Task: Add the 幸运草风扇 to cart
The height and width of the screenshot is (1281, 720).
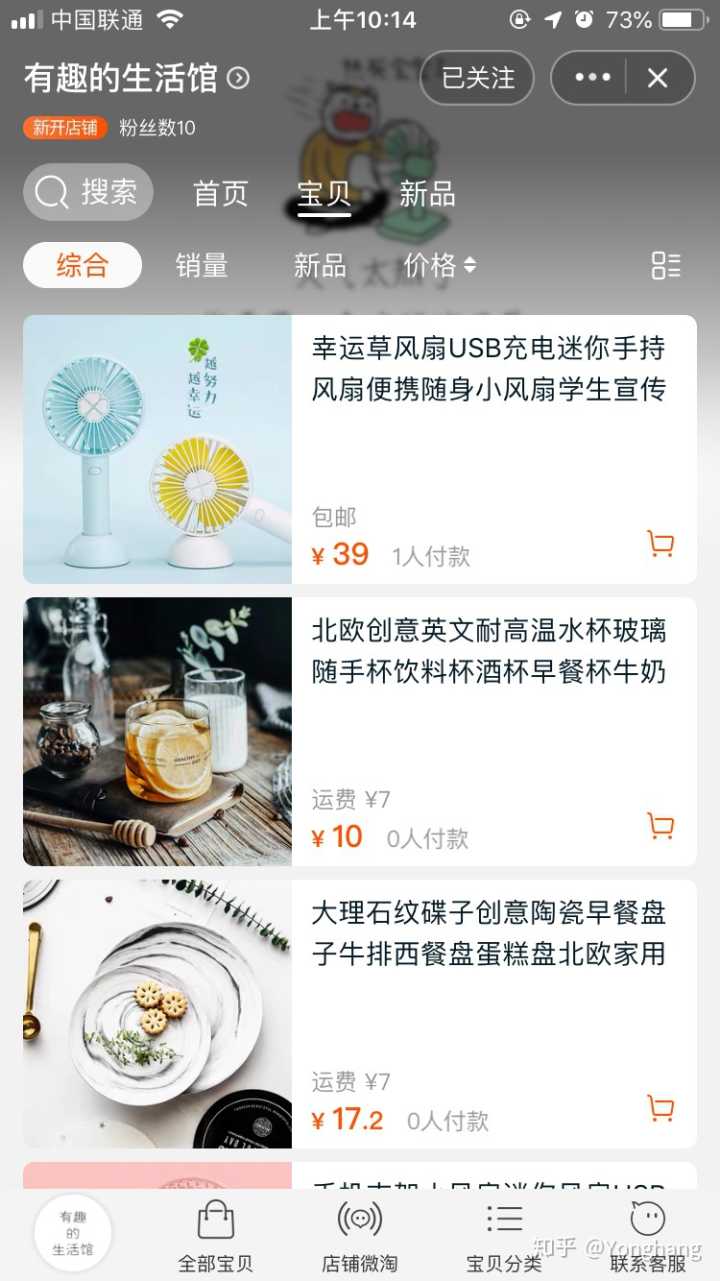Action: 660,543
